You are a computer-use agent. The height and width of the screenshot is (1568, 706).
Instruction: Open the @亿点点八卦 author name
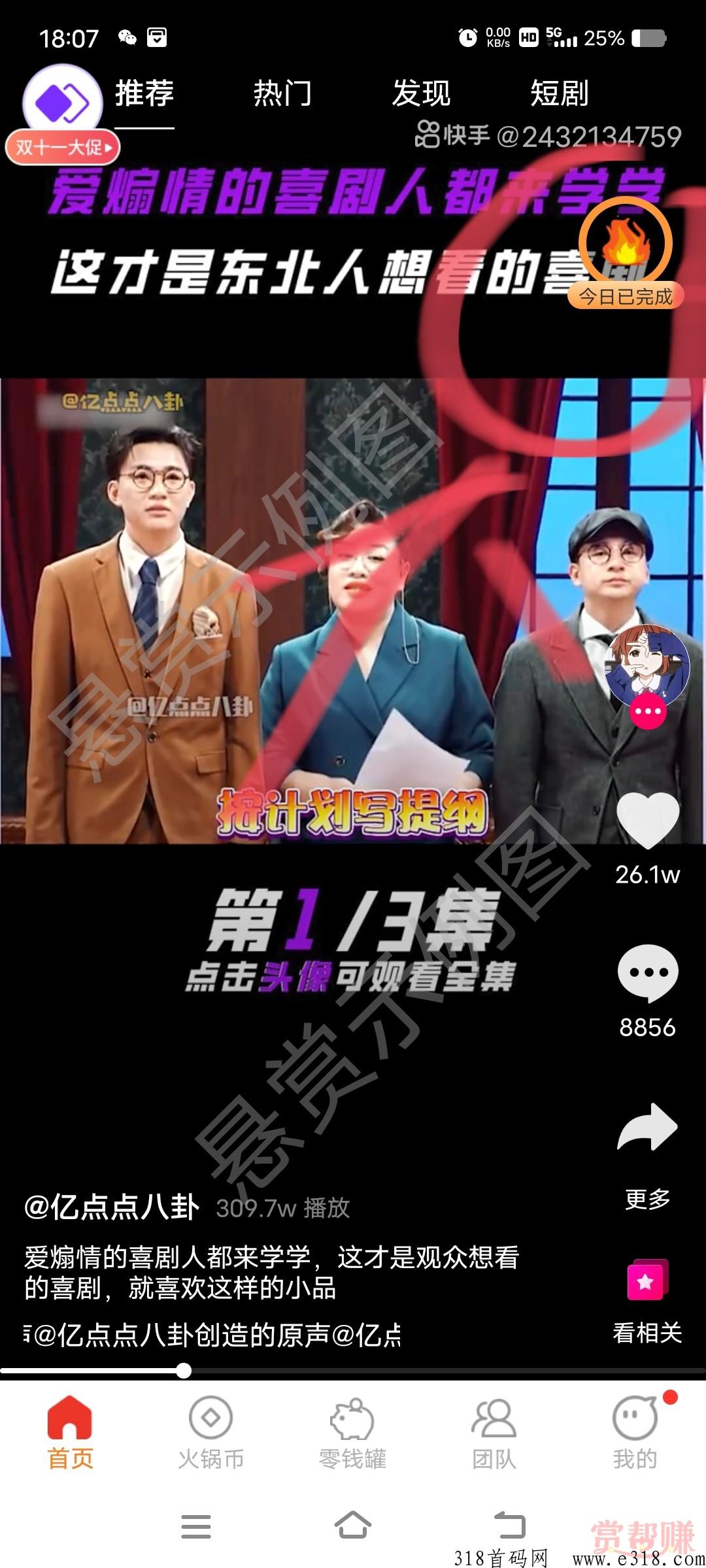(x=112, y=1207)
